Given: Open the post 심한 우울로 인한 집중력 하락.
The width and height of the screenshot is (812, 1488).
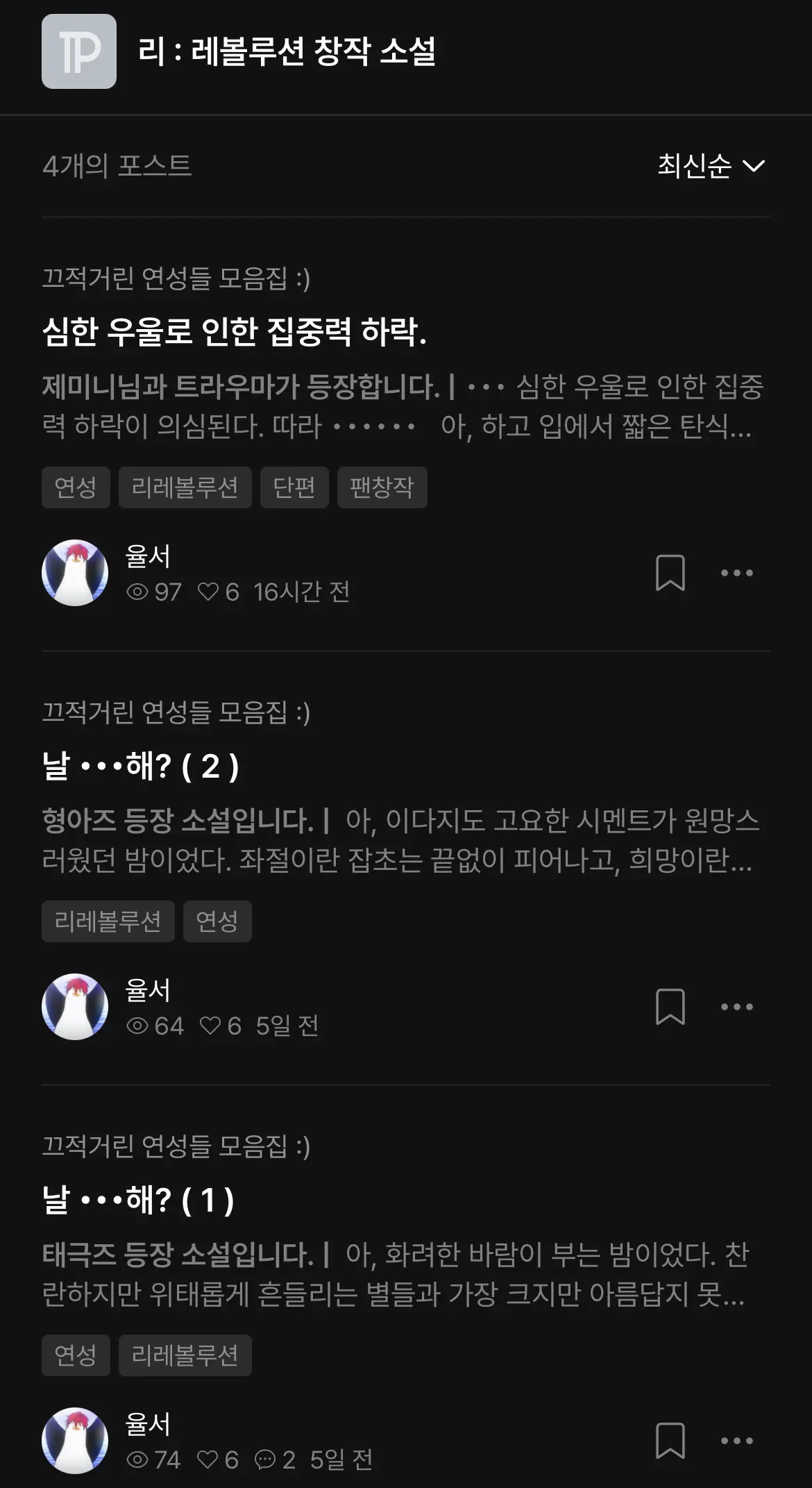Looking at the screenshot, I should (234, 331).
